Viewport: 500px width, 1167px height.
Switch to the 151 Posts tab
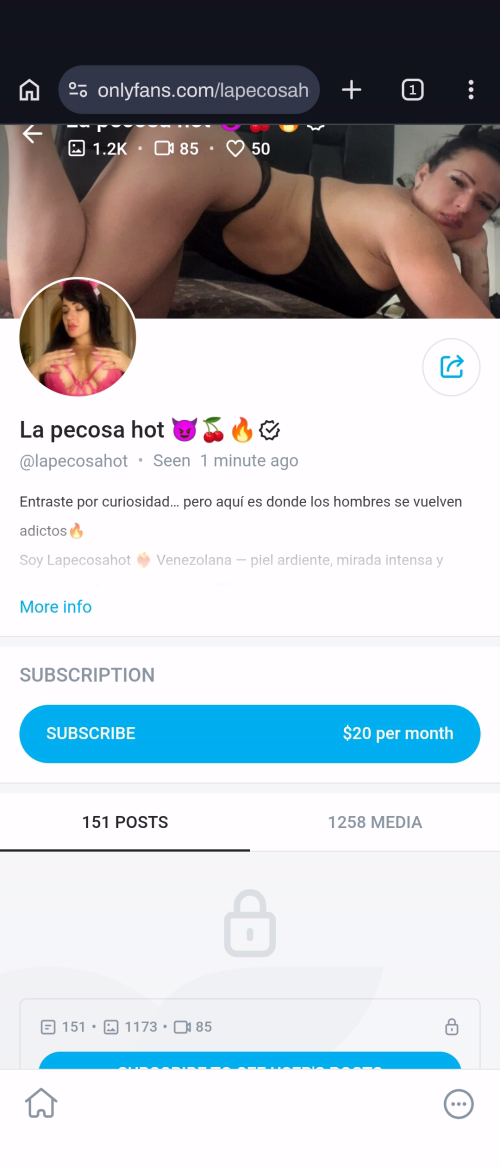pyautogui.click(x=125, y=822)
